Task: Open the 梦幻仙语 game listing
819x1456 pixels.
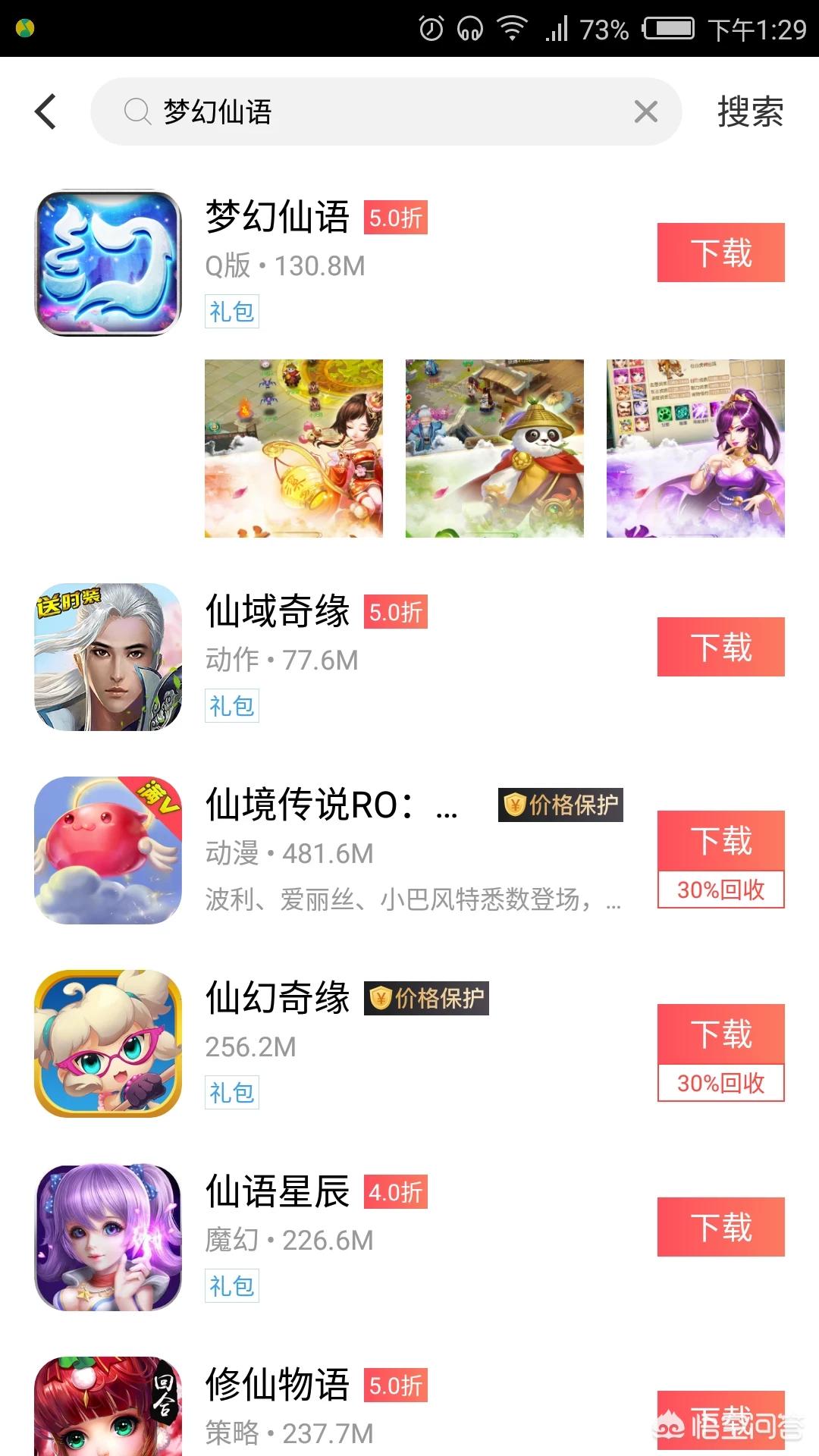Action: [x=278, y=218]
